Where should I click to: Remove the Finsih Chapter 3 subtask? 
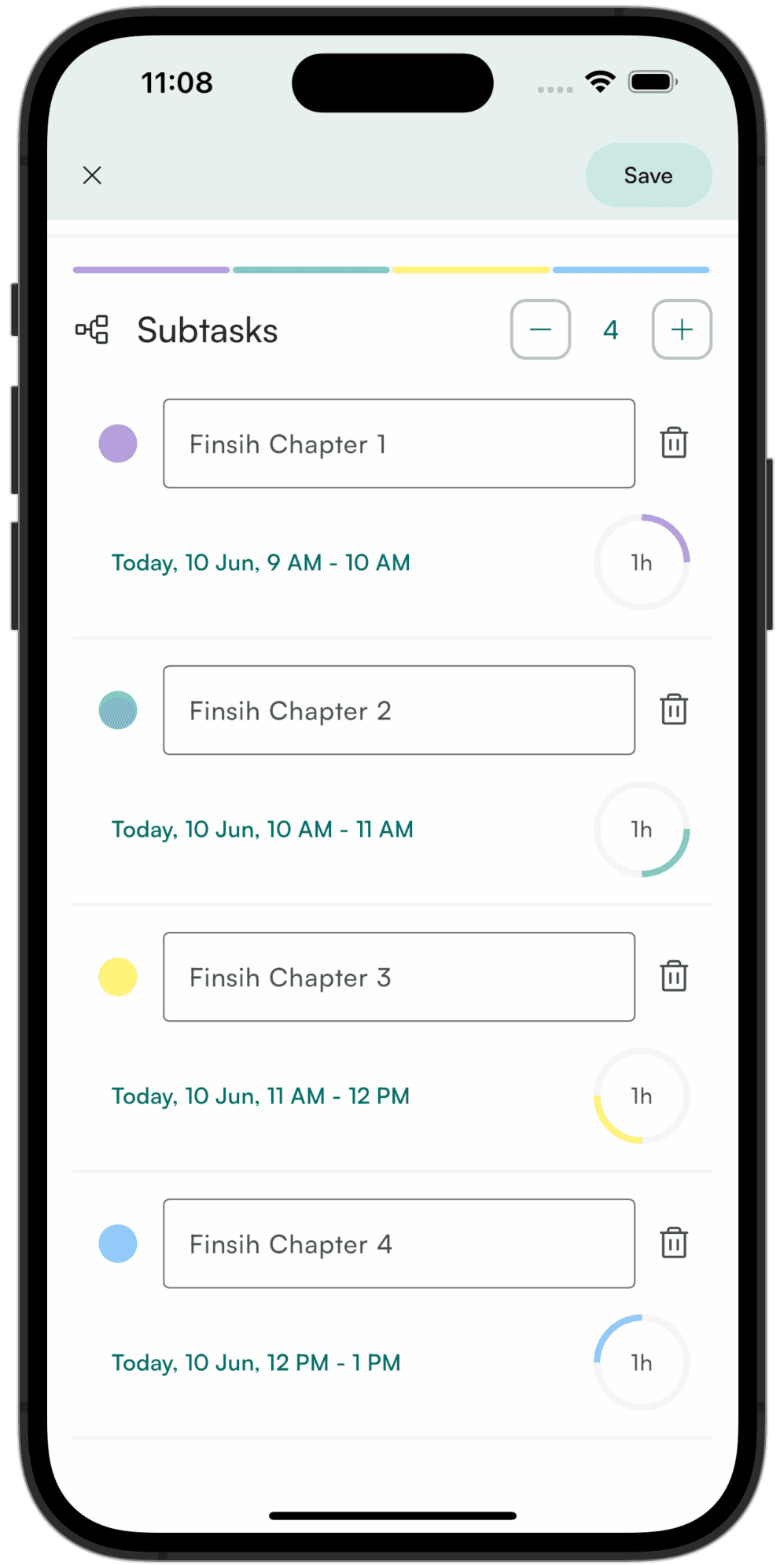pyautogui.click(x=673, y=976)
